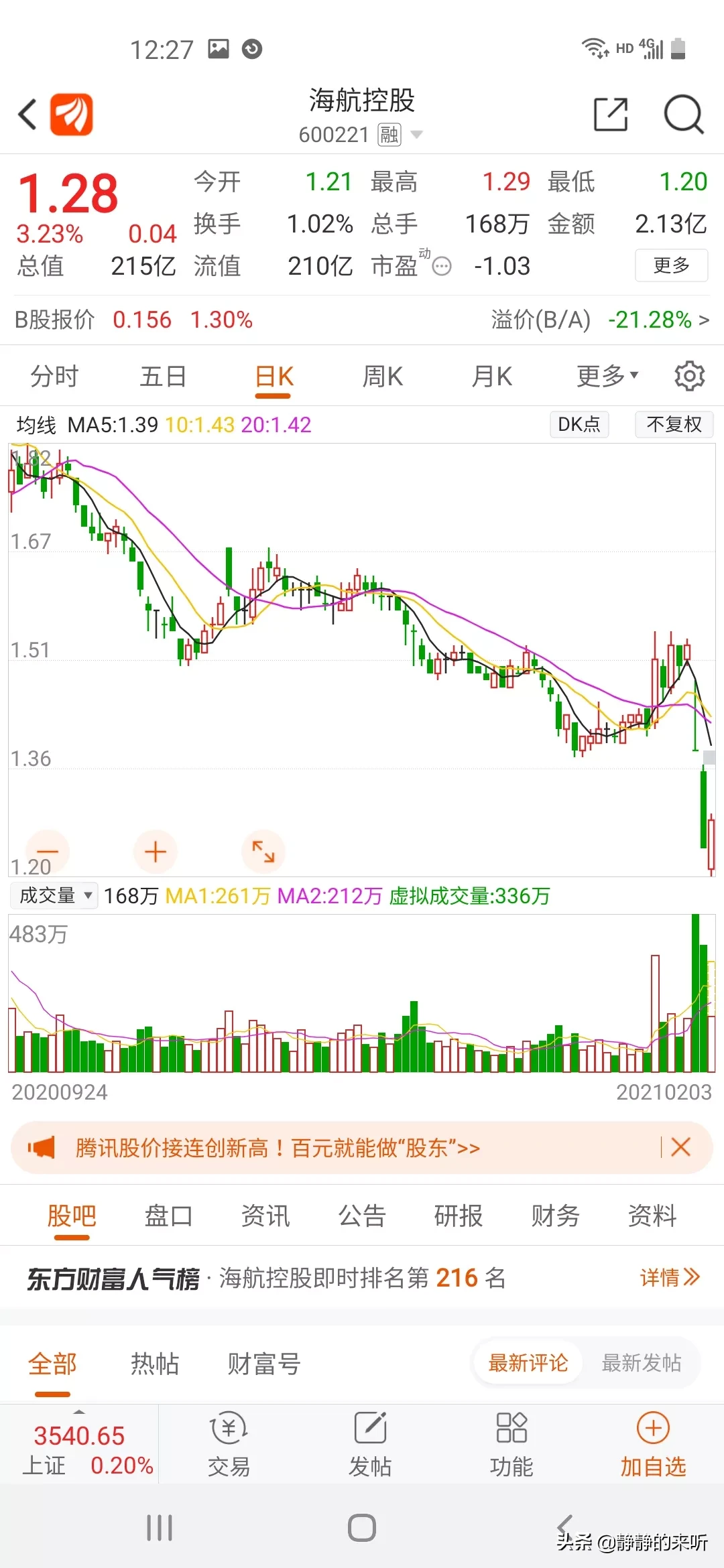Open the 交易 trading button

(x=229, y=1443)
